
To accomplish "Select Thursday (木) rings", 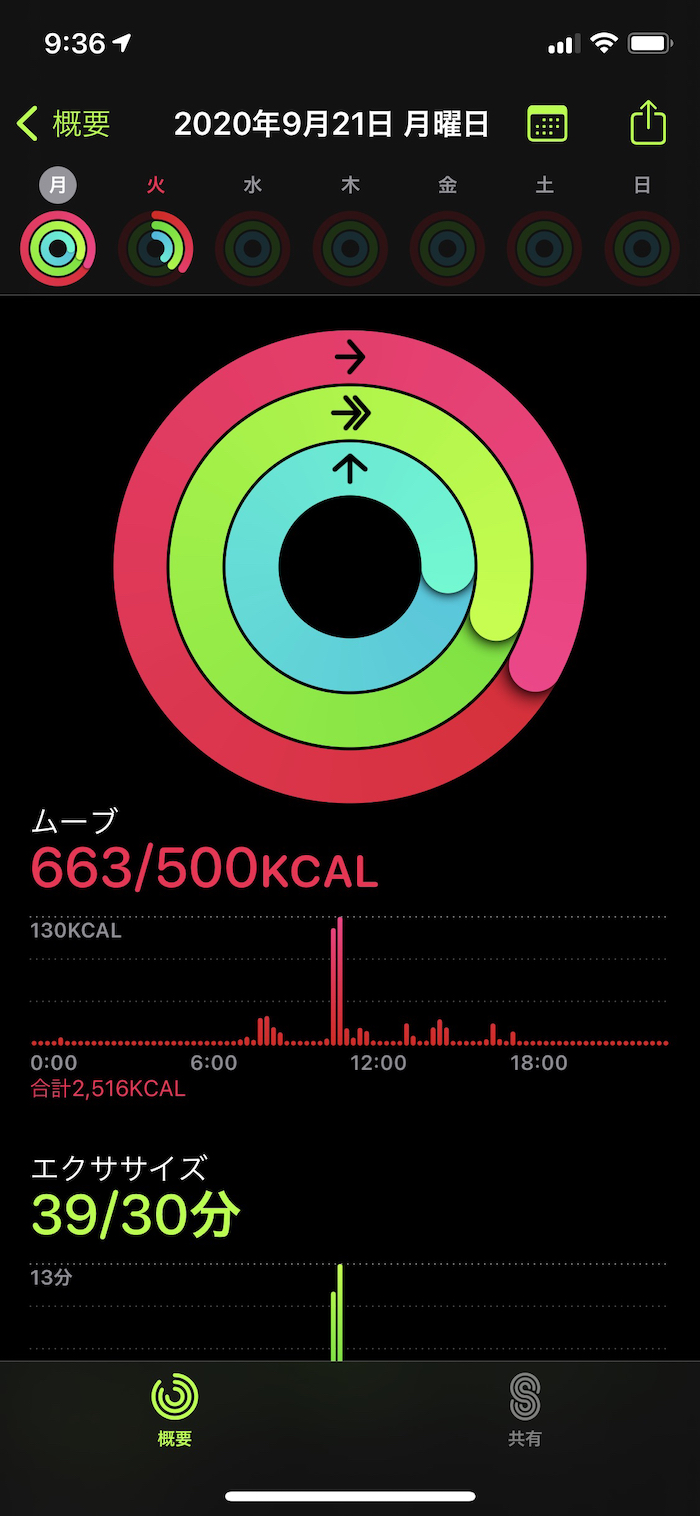I will click(350, 248).
